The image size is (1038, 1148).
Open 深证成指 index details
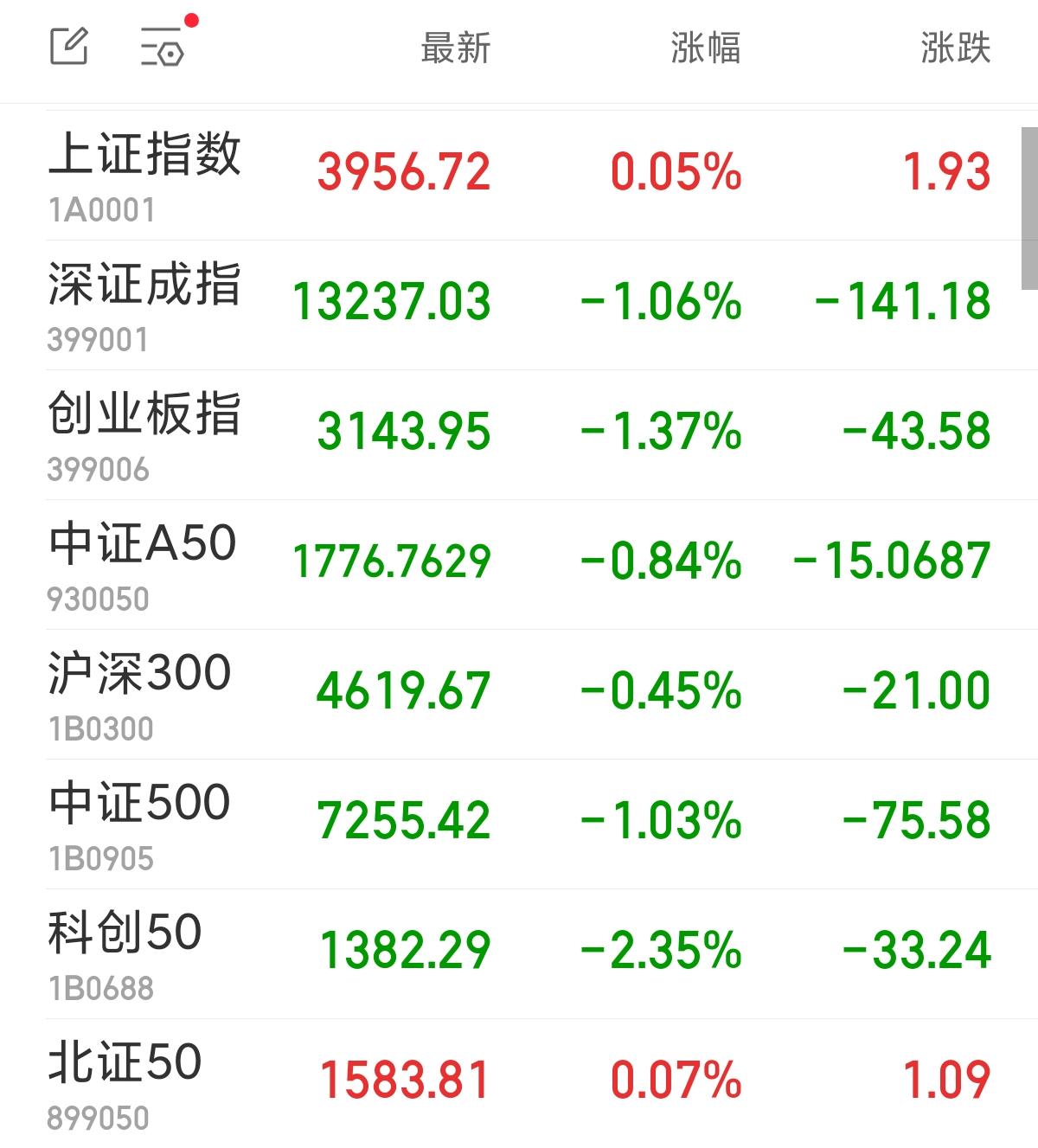click(x=144, y=303)
